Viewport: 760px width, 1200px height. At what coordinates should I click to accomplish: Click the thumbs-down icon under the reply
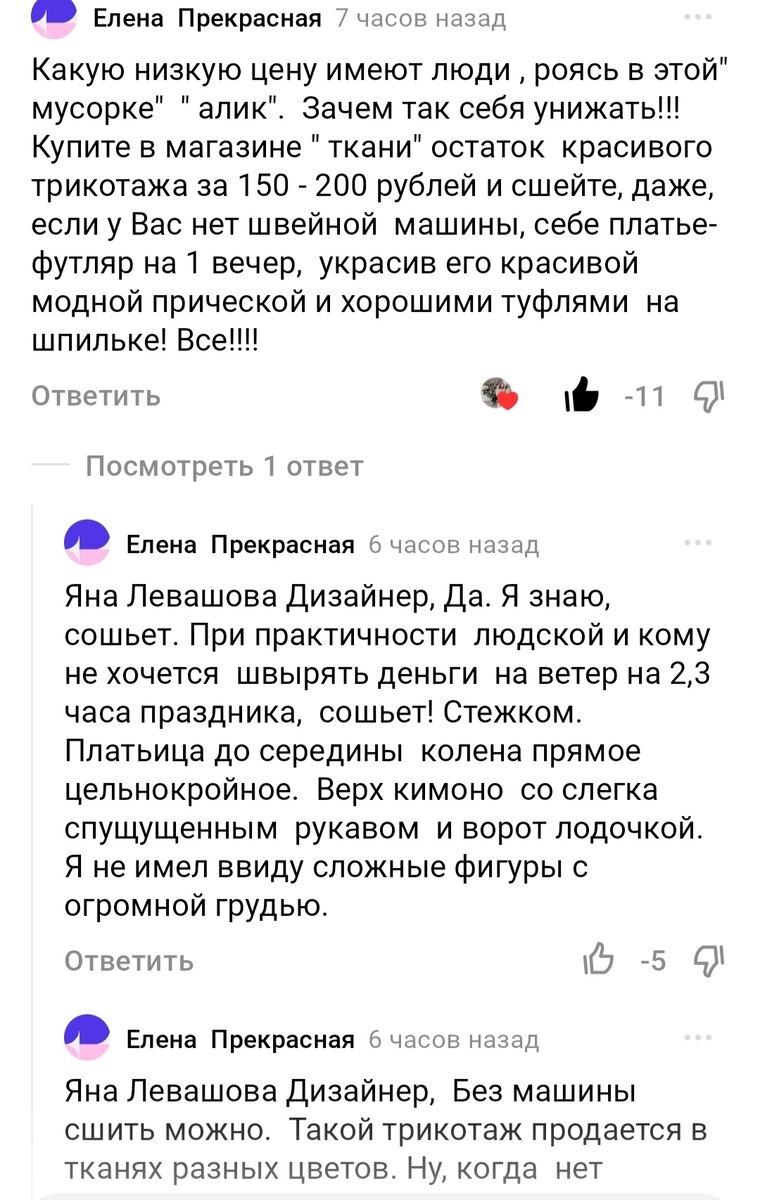point(709,962)
